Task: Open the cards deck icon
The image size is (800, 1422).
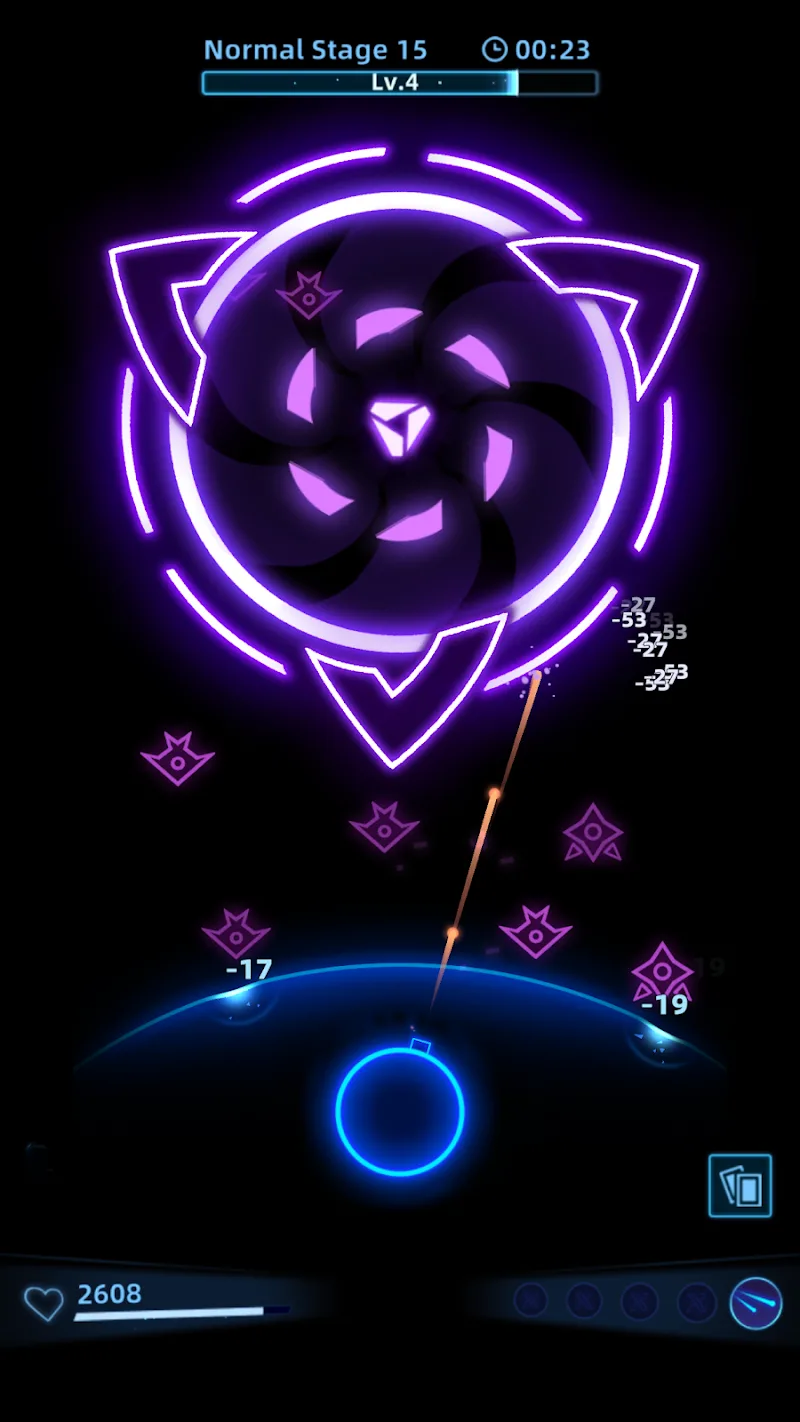Action: pyautogui.click(x=740, y=1186)
